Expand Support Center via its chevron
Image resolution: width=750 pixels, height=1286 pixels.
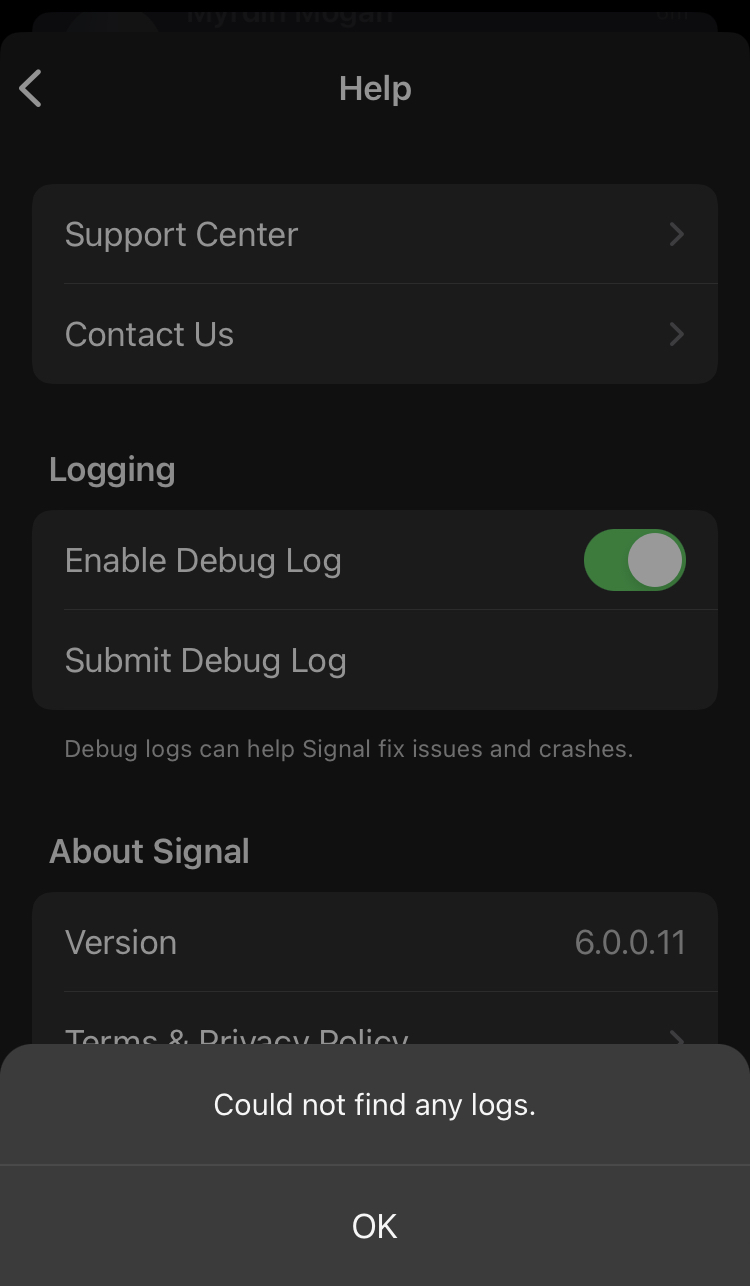[676, 234]
